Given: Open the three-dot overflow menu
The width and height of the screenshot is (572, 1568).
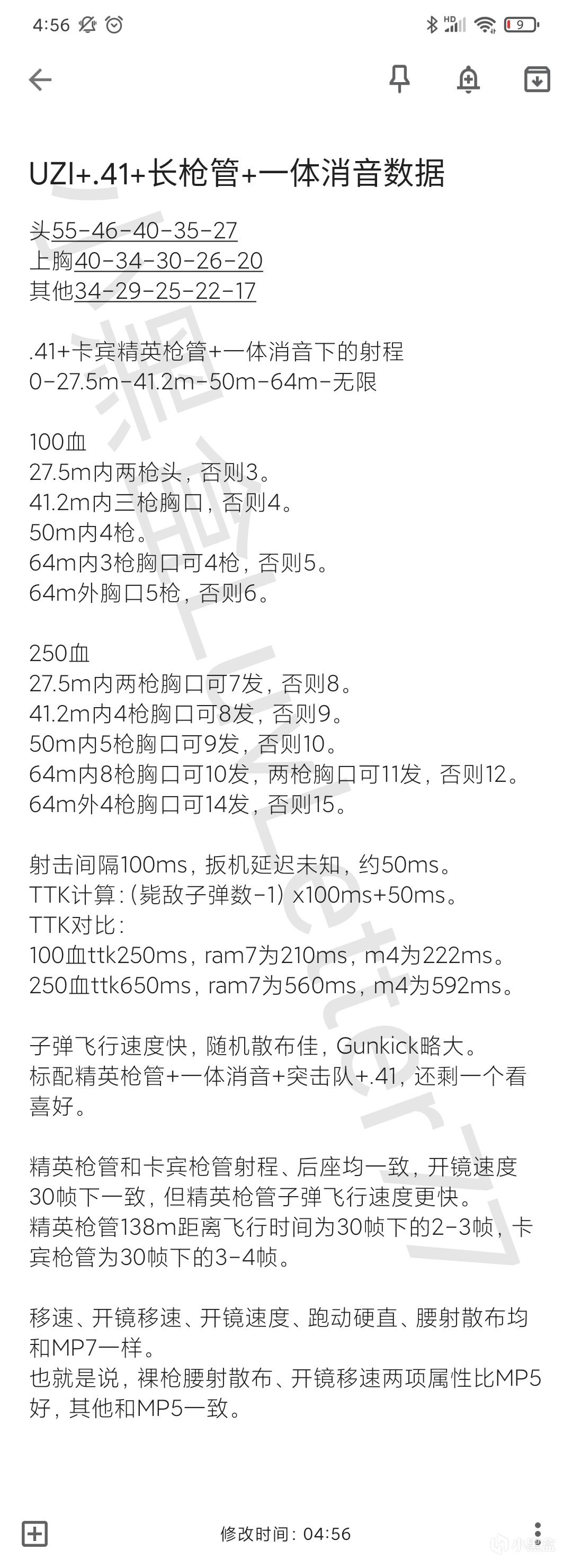Looking at the screenshot, I should click(x=538, y=1533).
